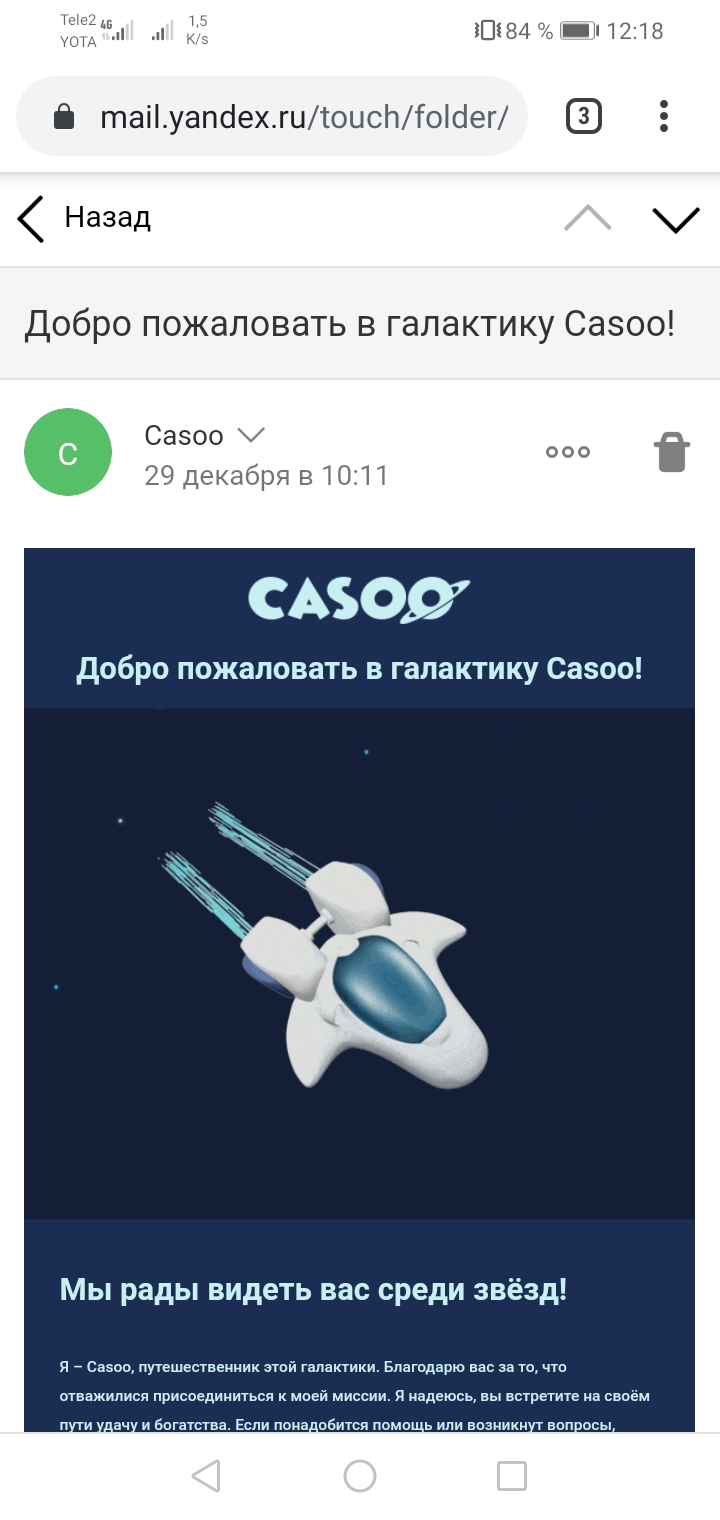Delete this email with the trash icon
Viewport: 720px width, 1520px height.
pos(672,452)
